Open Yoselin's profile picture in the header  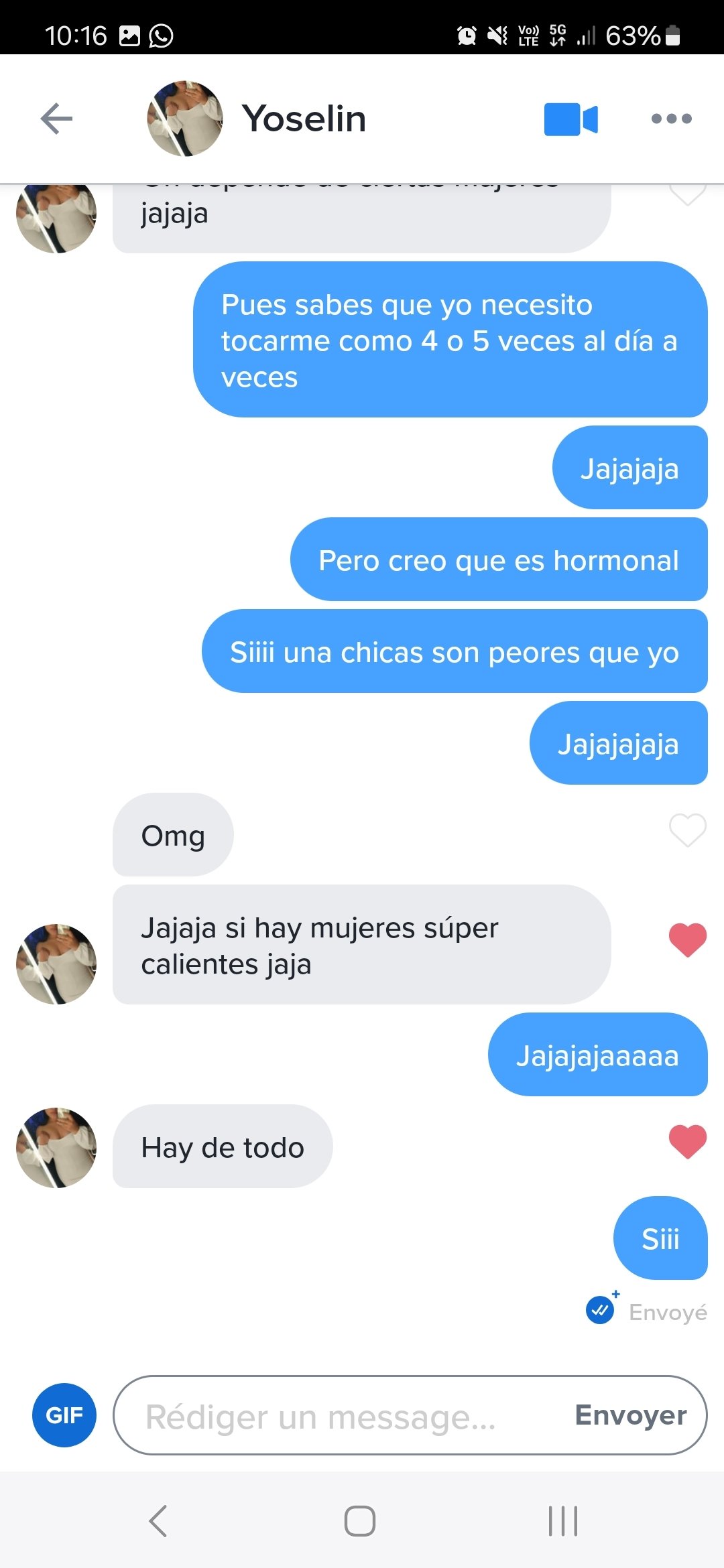coord(185,119)
